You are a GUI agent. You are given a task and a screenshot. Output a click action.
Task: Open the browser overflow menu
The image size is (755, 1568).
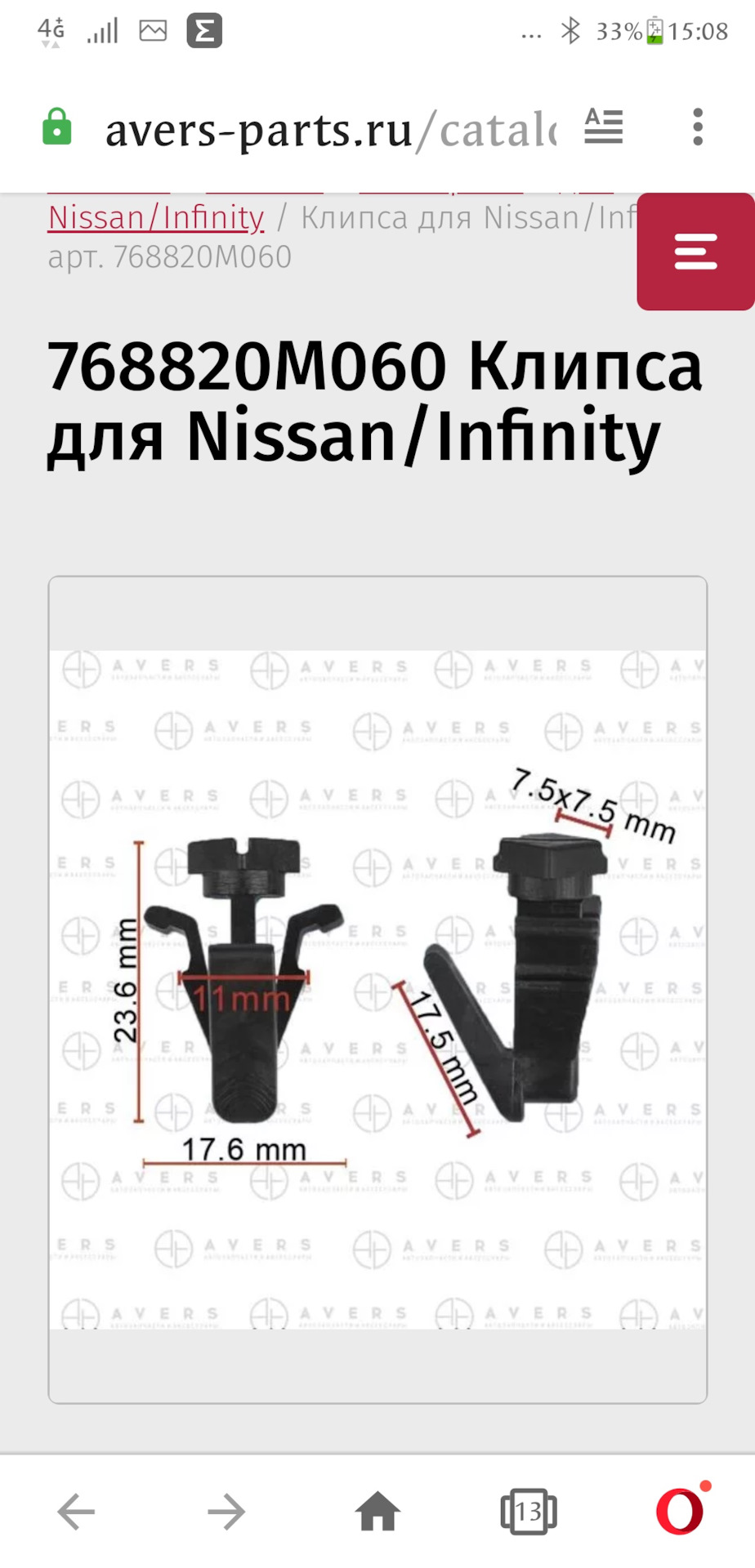coord(697,127)
